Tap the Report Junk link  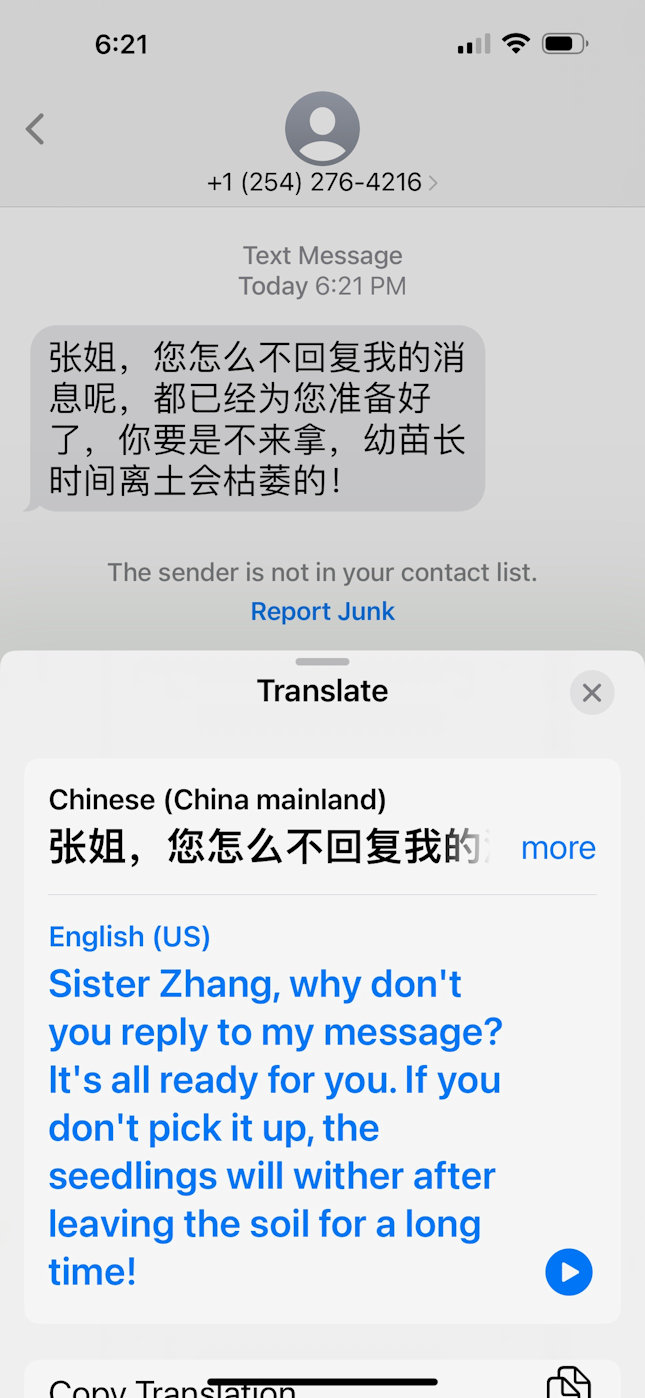click(322, 611)
